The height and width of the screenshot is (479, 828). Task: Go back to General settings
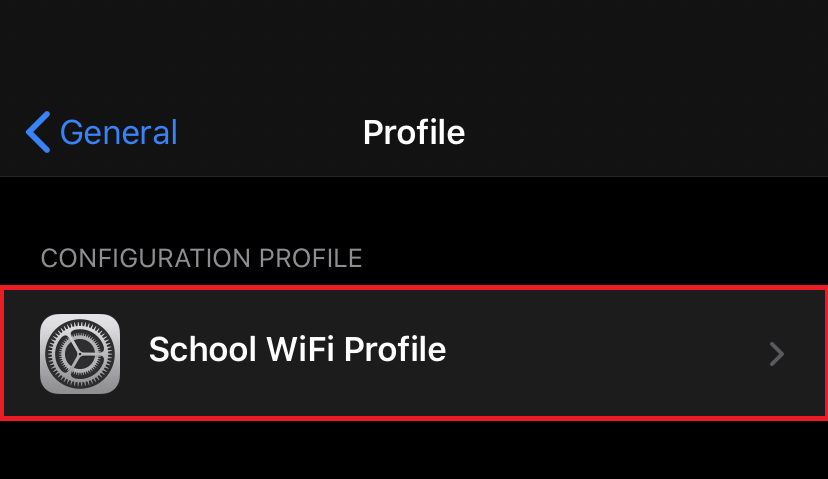point(101,132)
